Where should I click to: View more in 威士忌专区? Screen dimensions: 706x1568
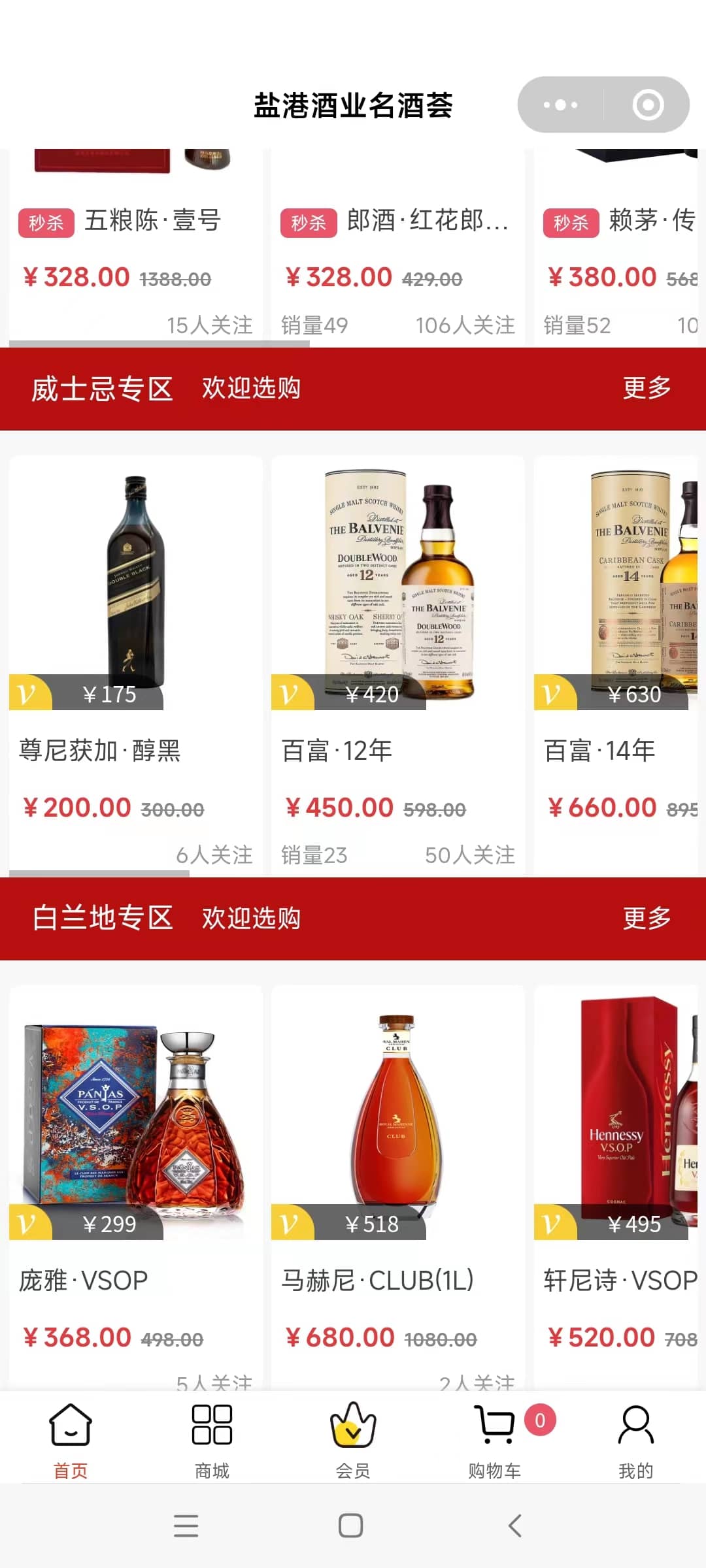pyautogui.click(x=647, y=388)
